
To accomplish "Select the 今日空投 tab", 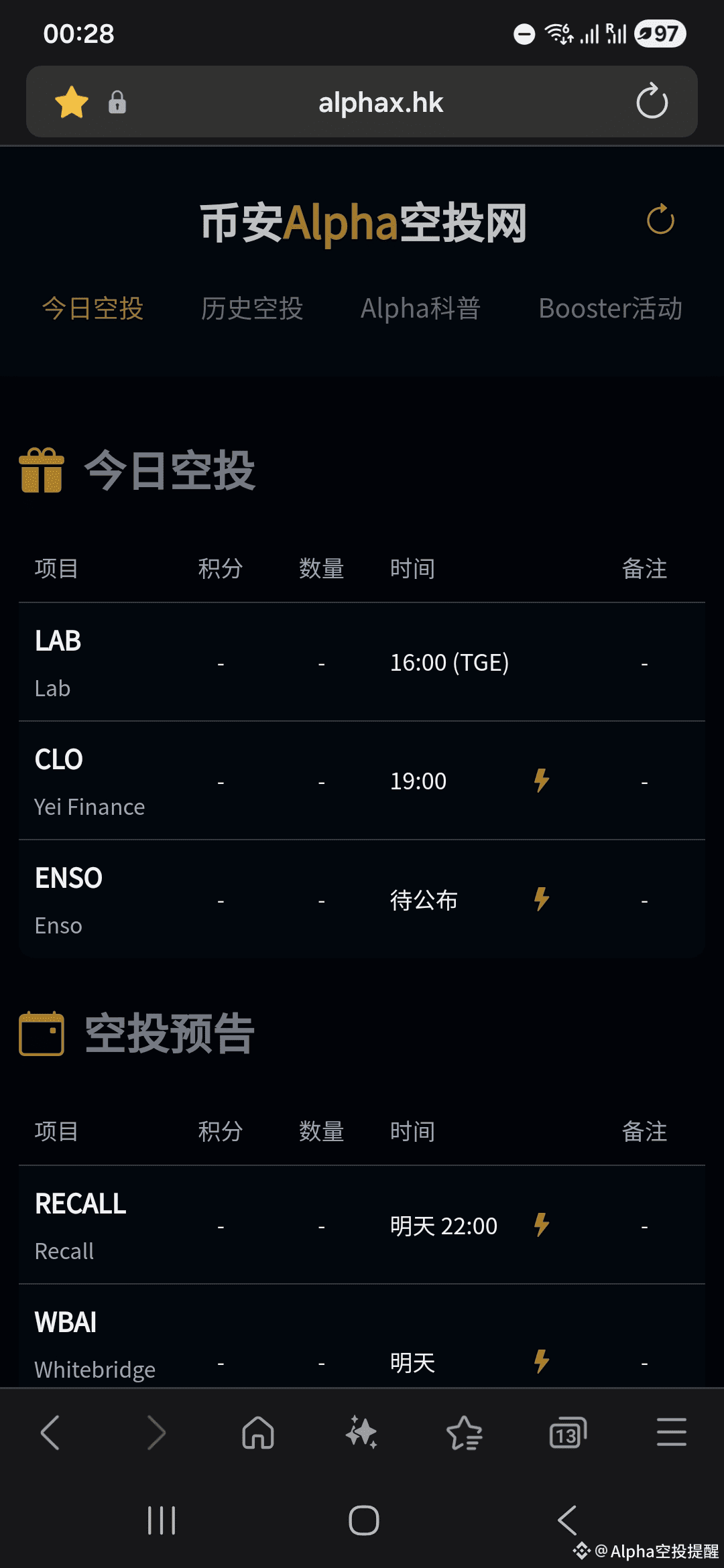I will (93, 309).
